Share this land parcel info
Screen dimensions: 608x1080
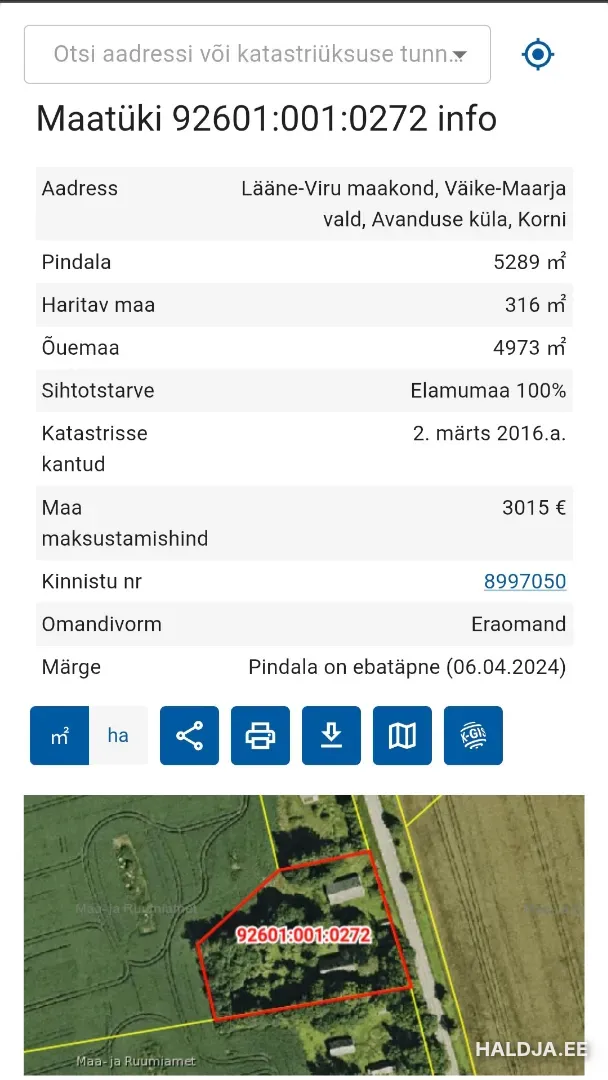[x=189, y=736]
